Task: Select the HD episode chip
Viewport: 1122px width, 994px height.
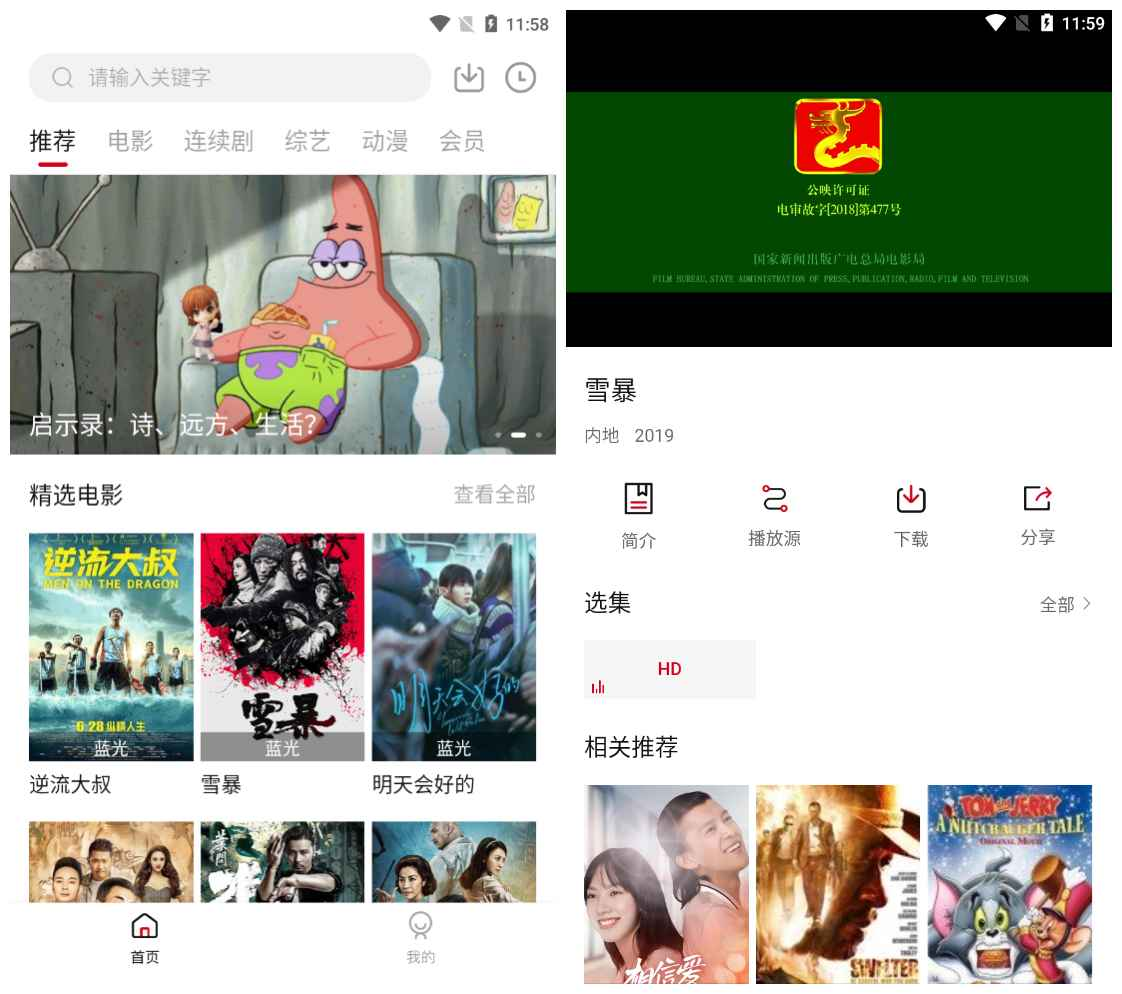Action: point(670,669)
